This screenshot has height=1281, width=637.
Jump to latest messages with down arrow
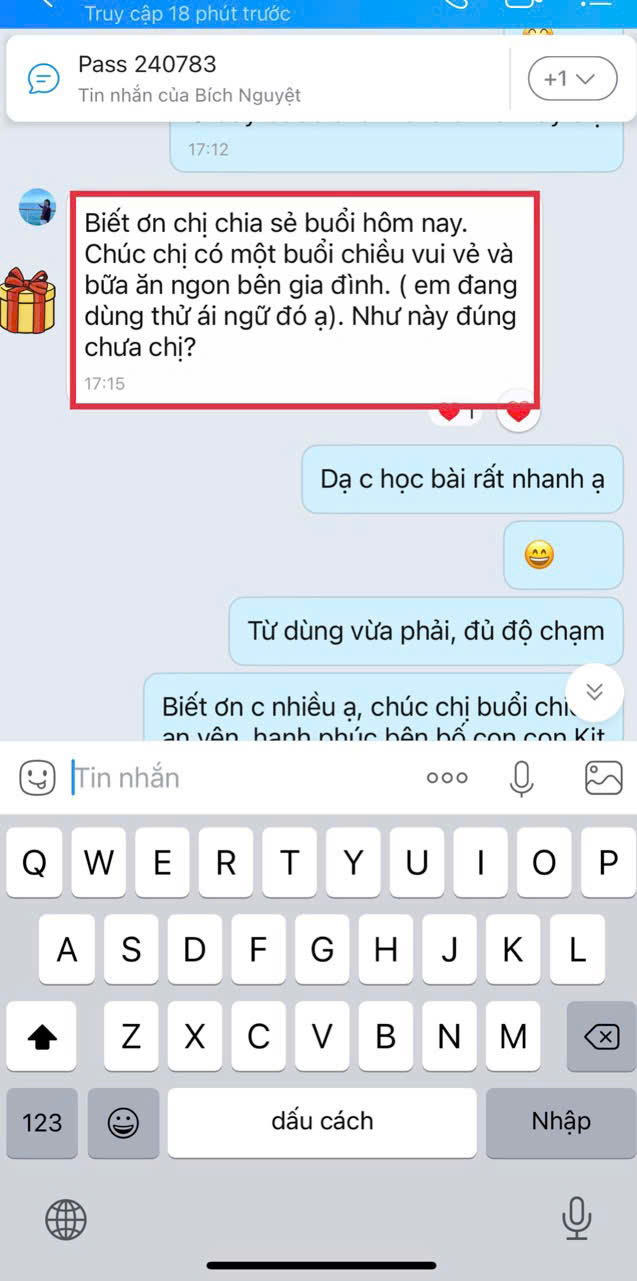[x=594, y=692]
